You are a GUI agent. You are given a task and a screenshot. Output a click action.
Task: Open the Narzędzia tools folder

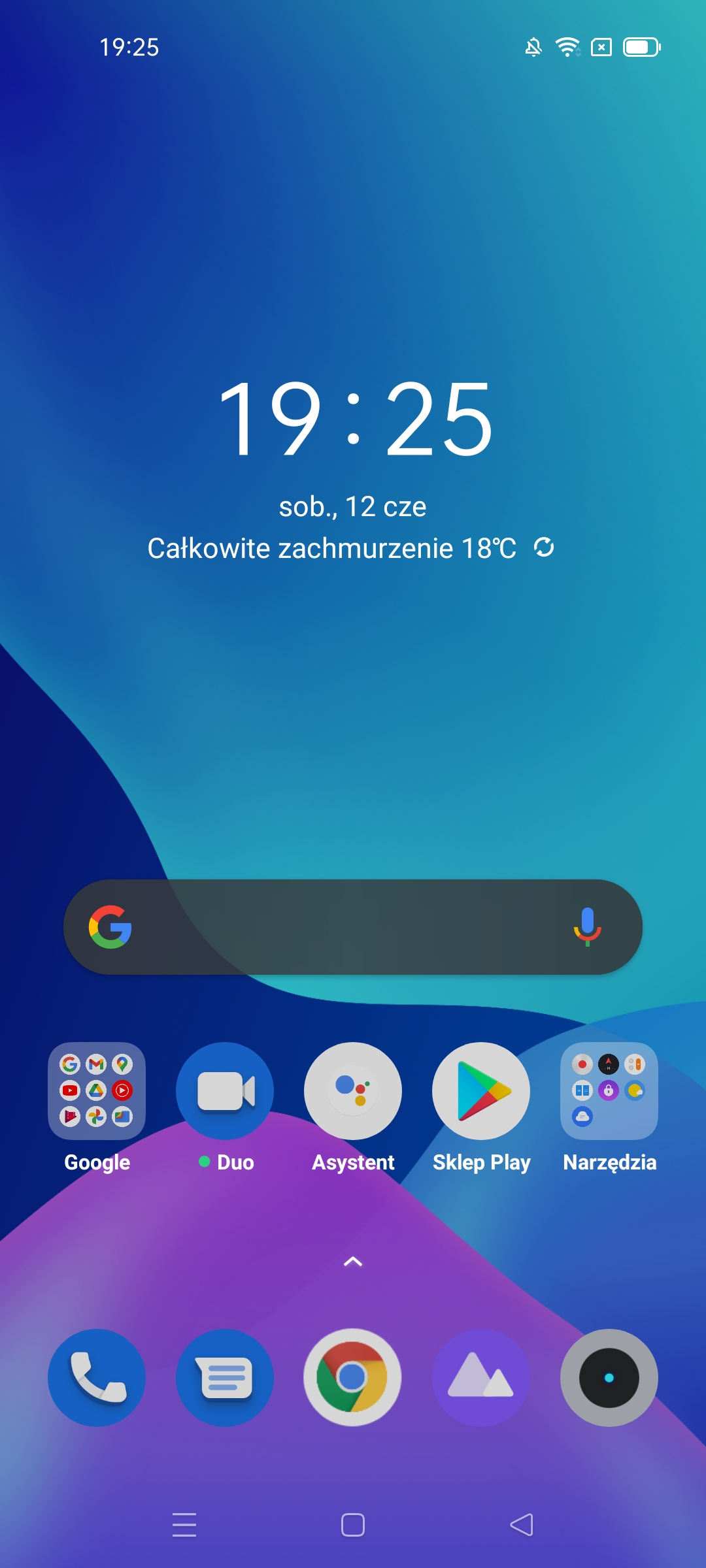point(609,1090)
